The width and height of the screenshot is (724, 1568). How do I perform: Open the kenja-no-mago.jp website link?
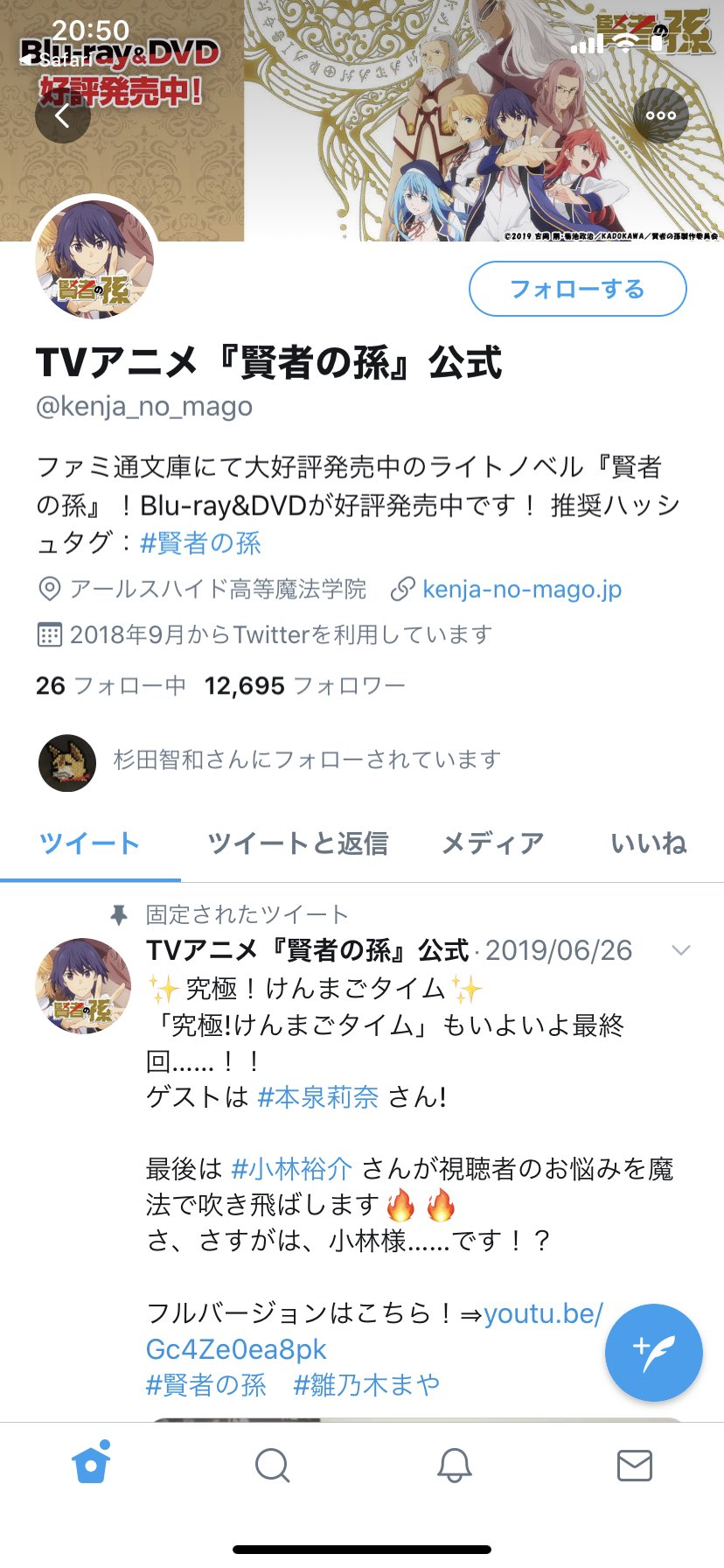pyautogui.click(x=521, y=589)
